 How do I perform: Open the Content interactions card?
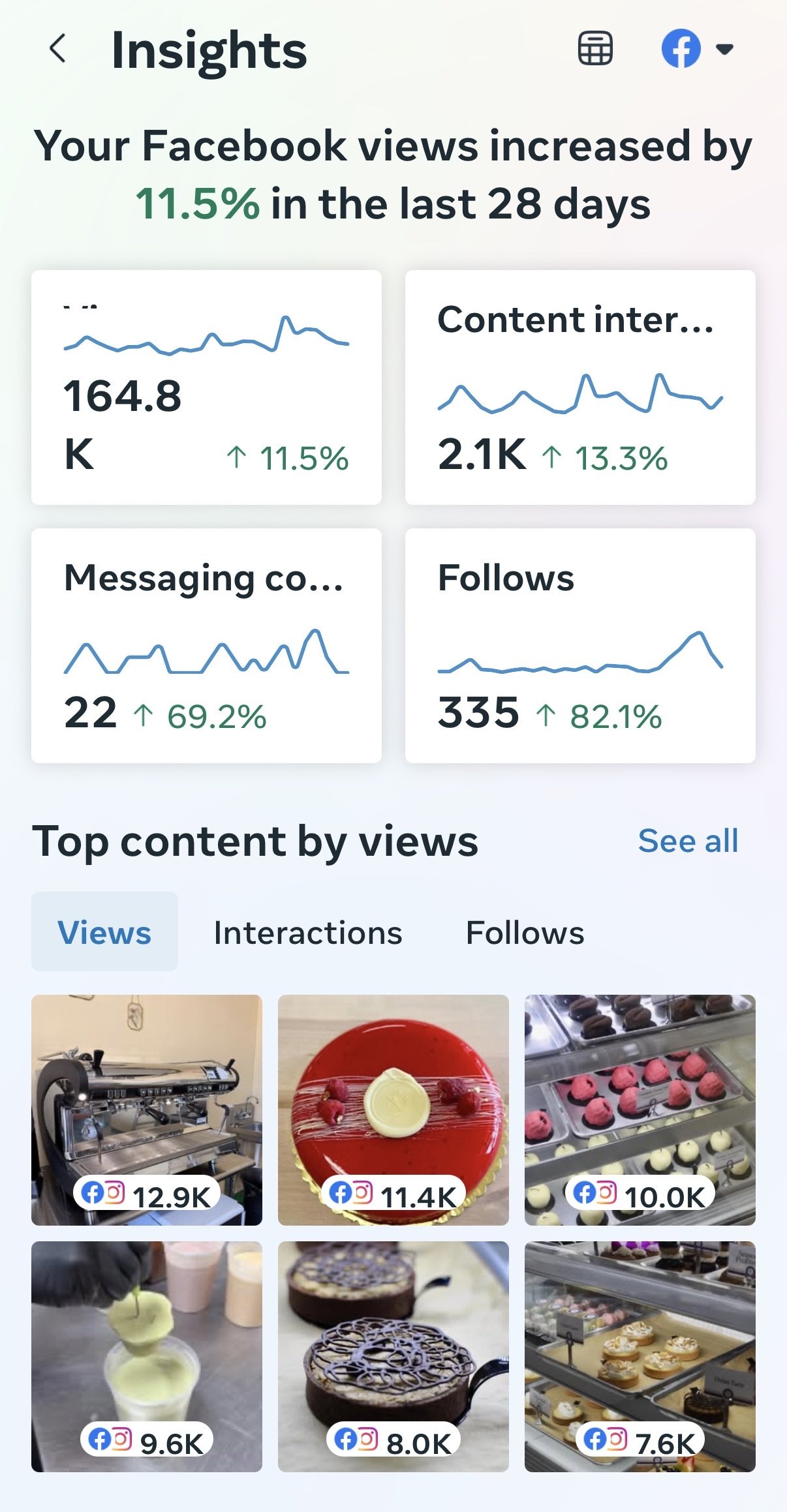point(580,387)
